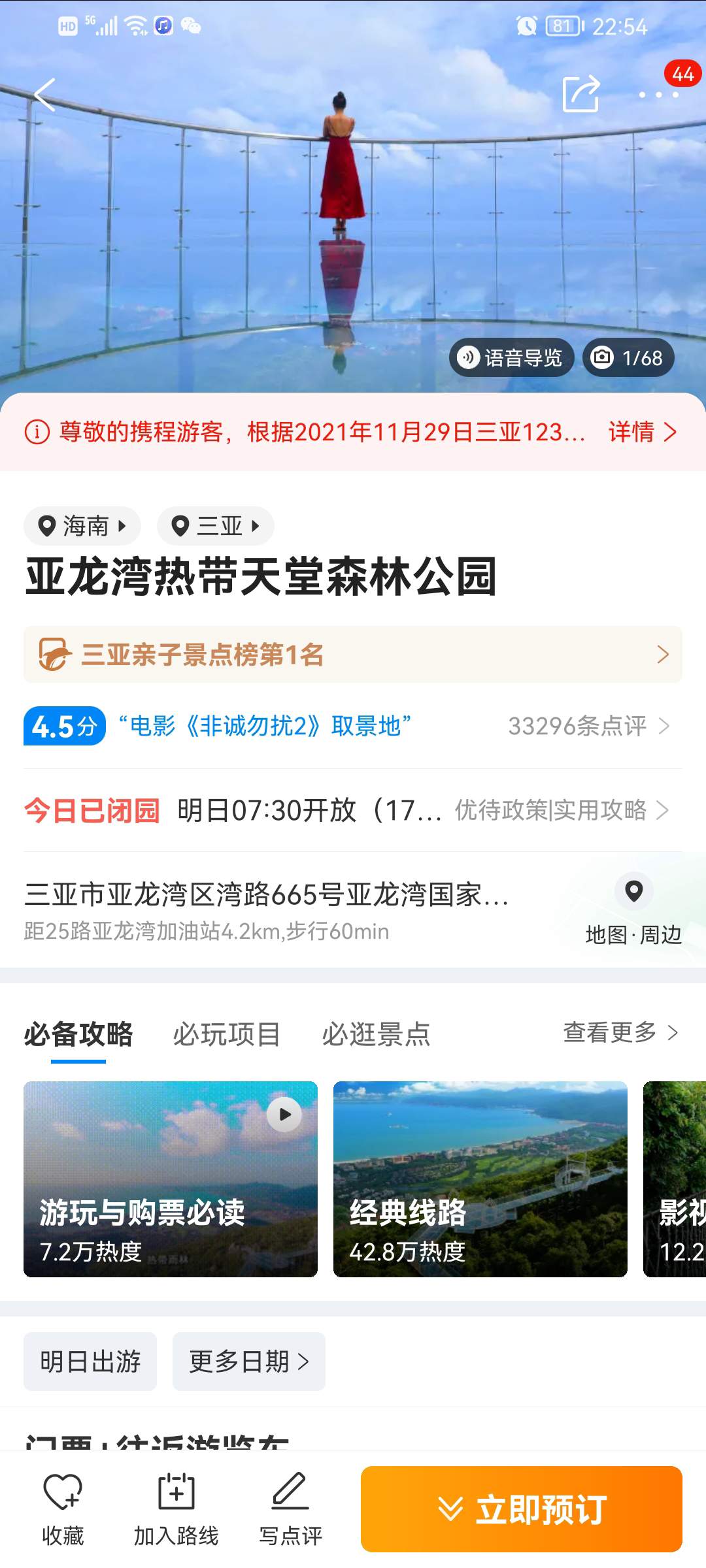
Task: Open the 经典线路 guide card
Action: click(480, 1179)
